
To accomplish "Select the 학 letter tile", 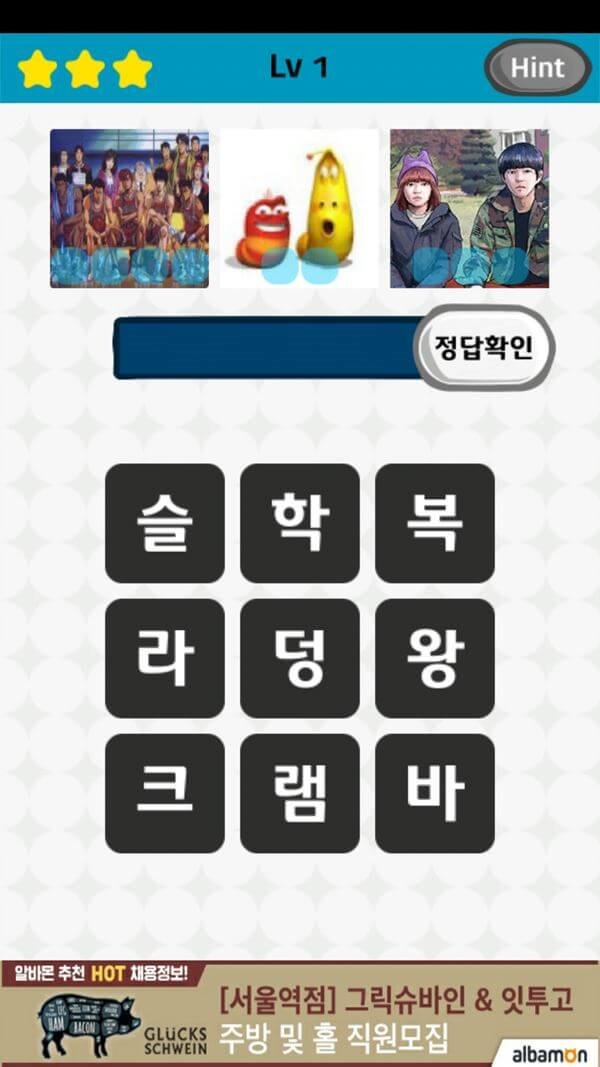I will [300, 523].
